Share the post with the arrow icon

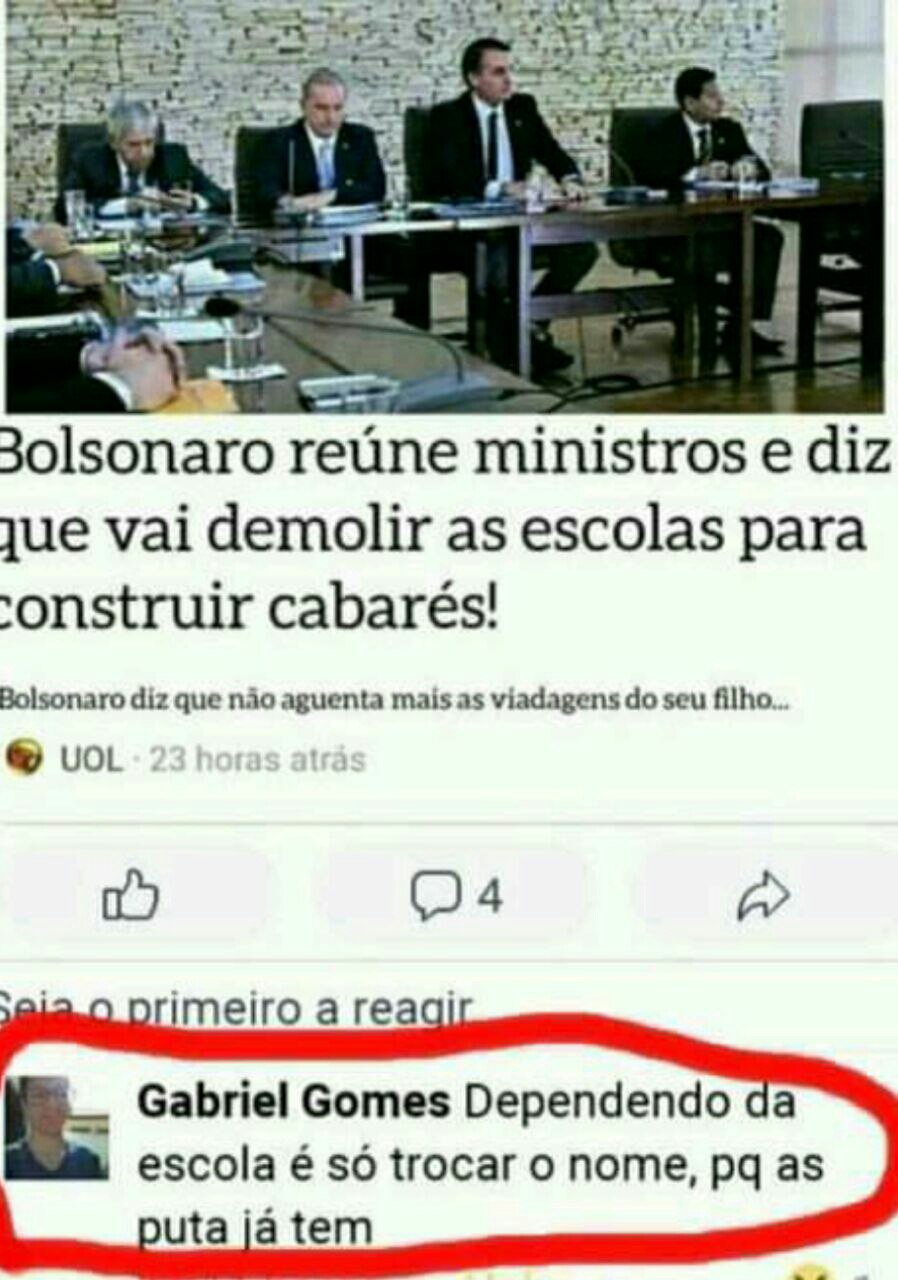(763, 896)
